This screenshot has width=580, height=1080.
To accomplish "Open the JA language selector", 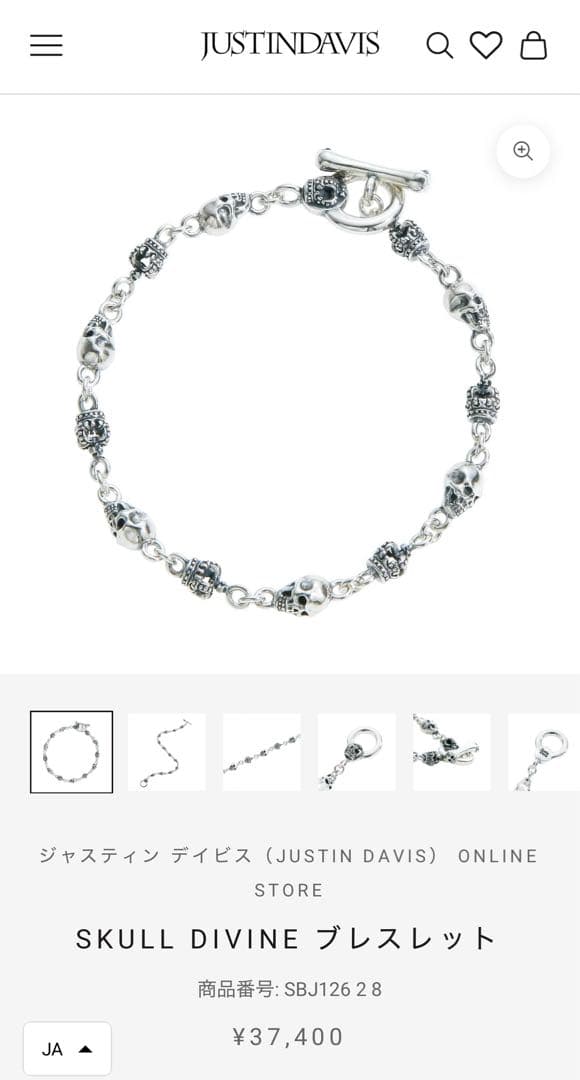I will coord(67,1049).
